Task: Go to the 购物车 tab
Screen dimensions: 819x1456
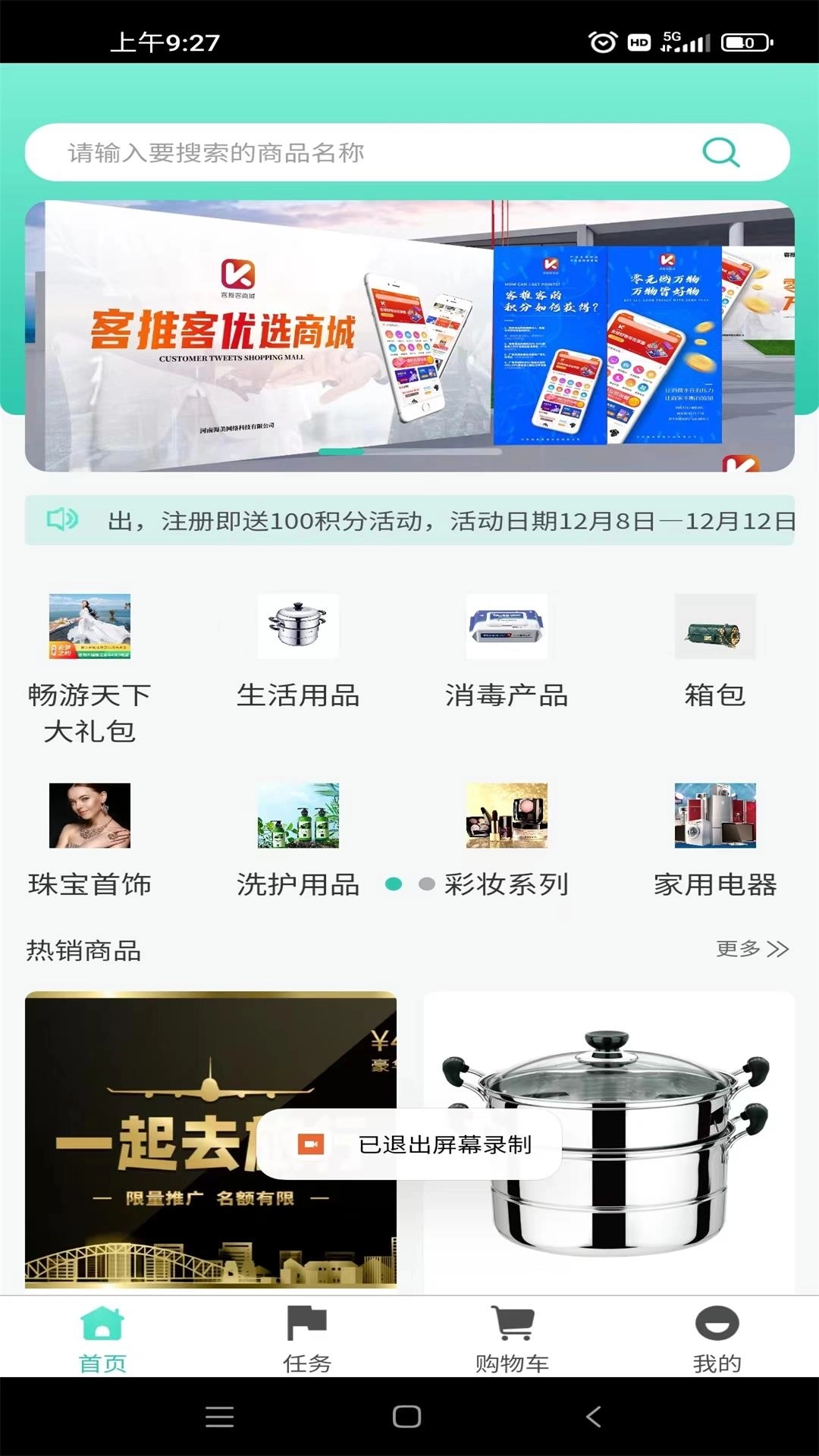Action: (x=512, y=1339)
